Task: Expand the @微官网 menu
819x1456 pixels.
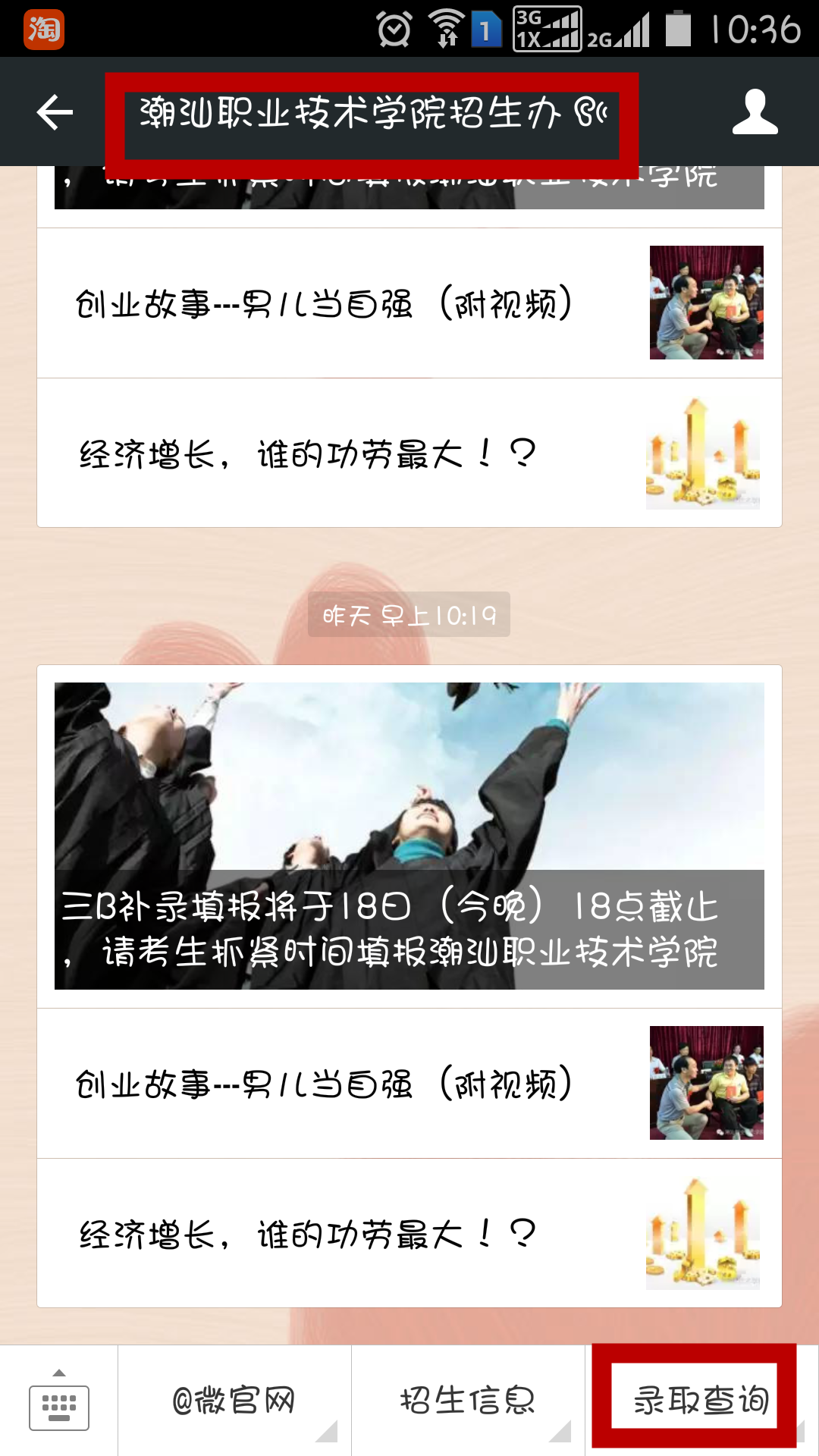Action: (234, 1401)
